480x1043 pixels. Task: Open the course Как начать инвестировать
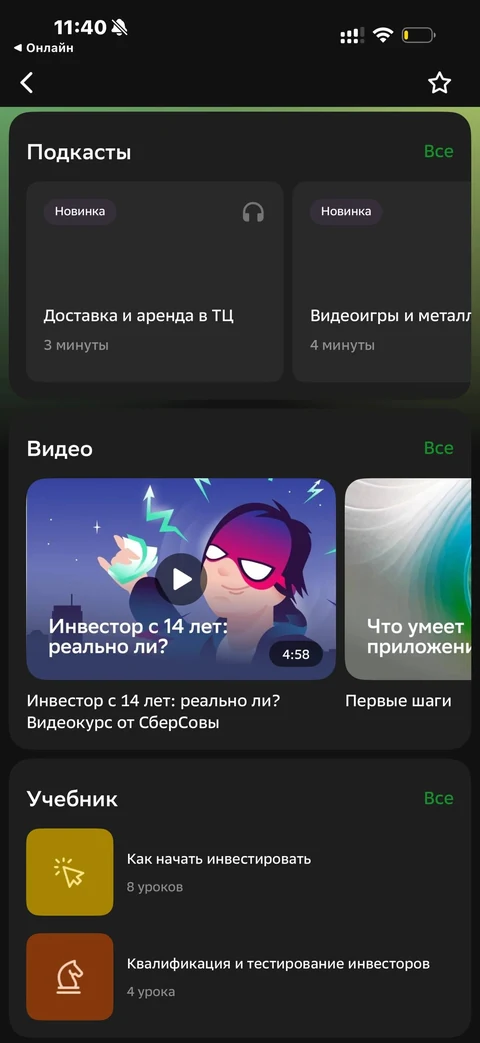tap(239, 872)
